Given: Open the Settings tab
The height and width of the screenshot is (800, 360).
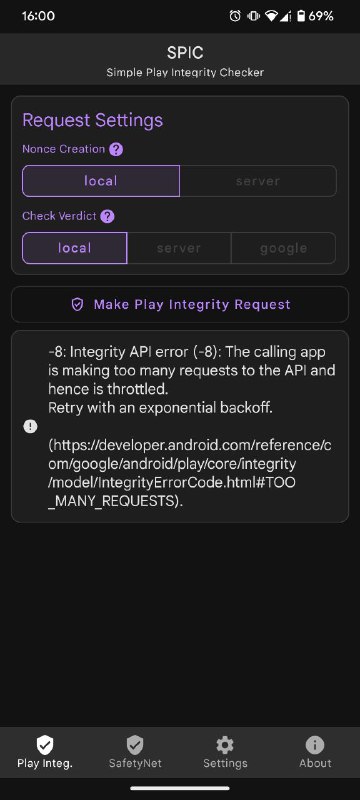Looking at the screenshot, I should (x=225, y=752).
